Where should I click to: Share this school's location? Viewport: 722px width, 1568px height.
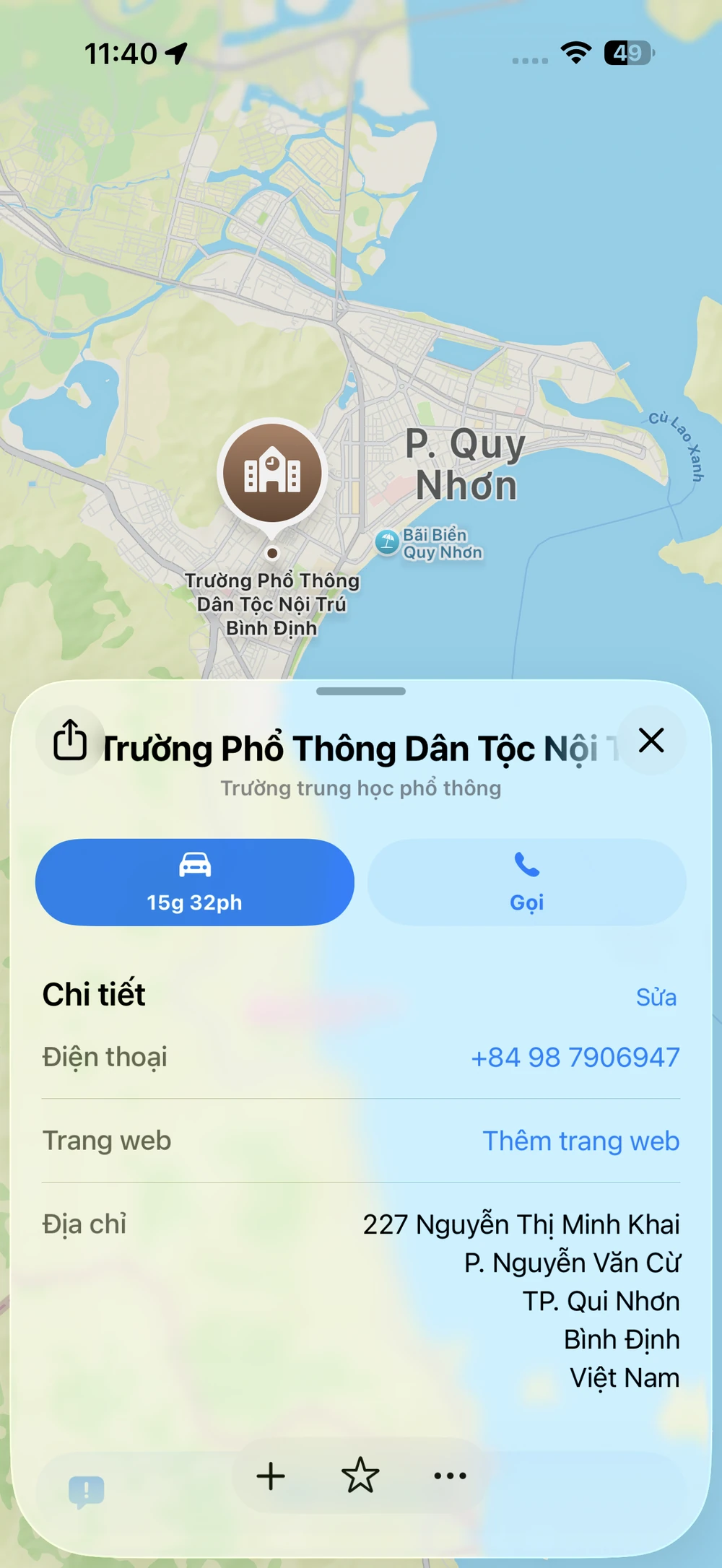[x=70, y=740]
